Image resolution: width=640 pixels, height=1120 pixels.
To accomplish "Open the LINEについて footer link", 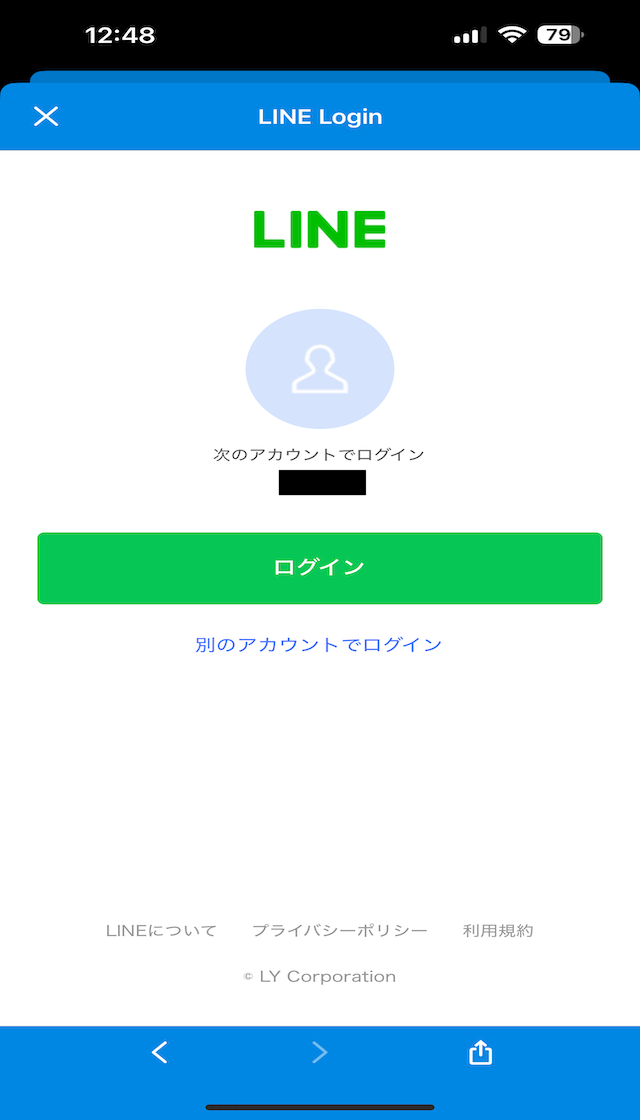I will click(161, 931).
